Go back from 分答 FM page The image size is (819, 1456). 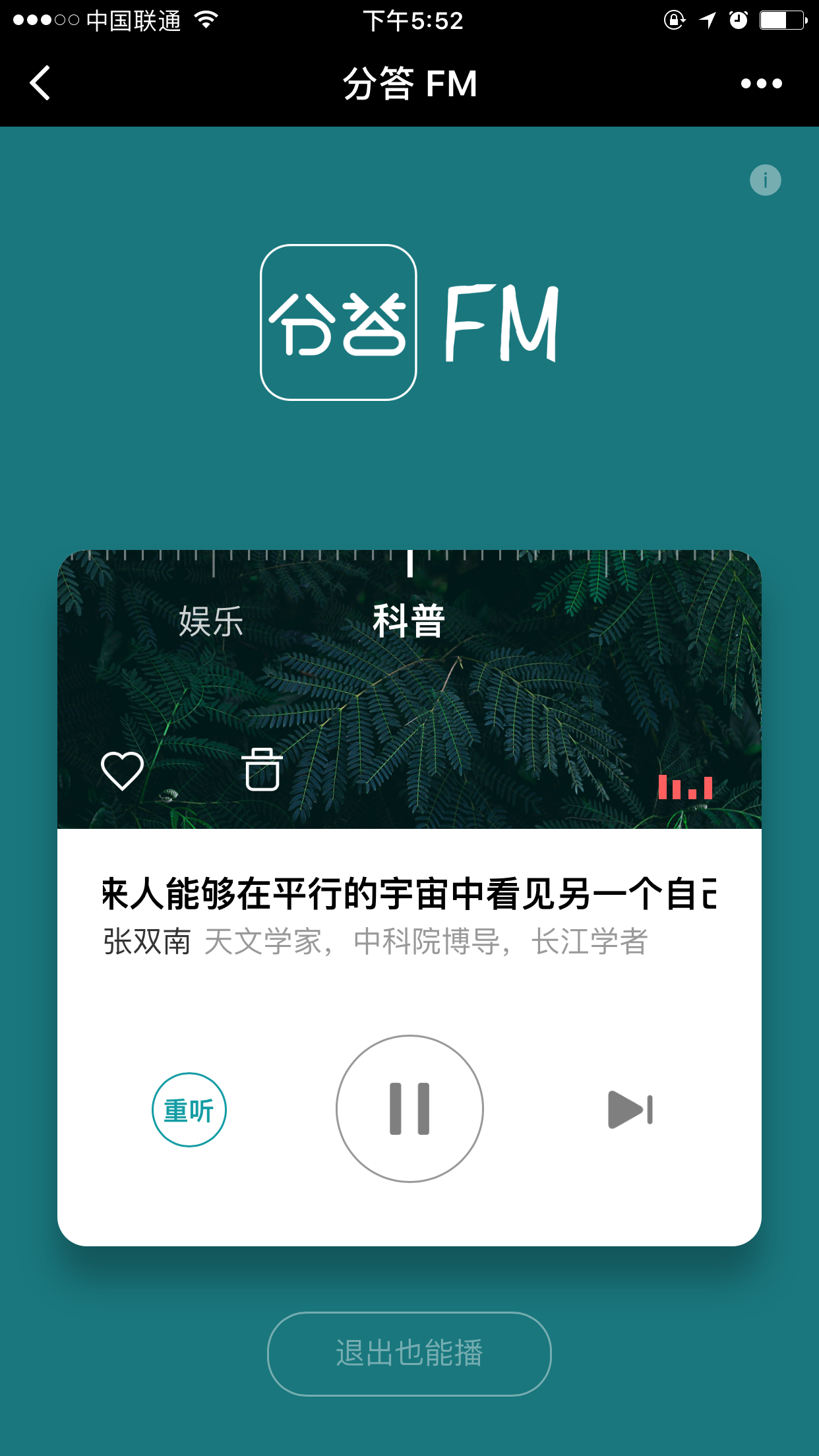(x=40, y=83)
